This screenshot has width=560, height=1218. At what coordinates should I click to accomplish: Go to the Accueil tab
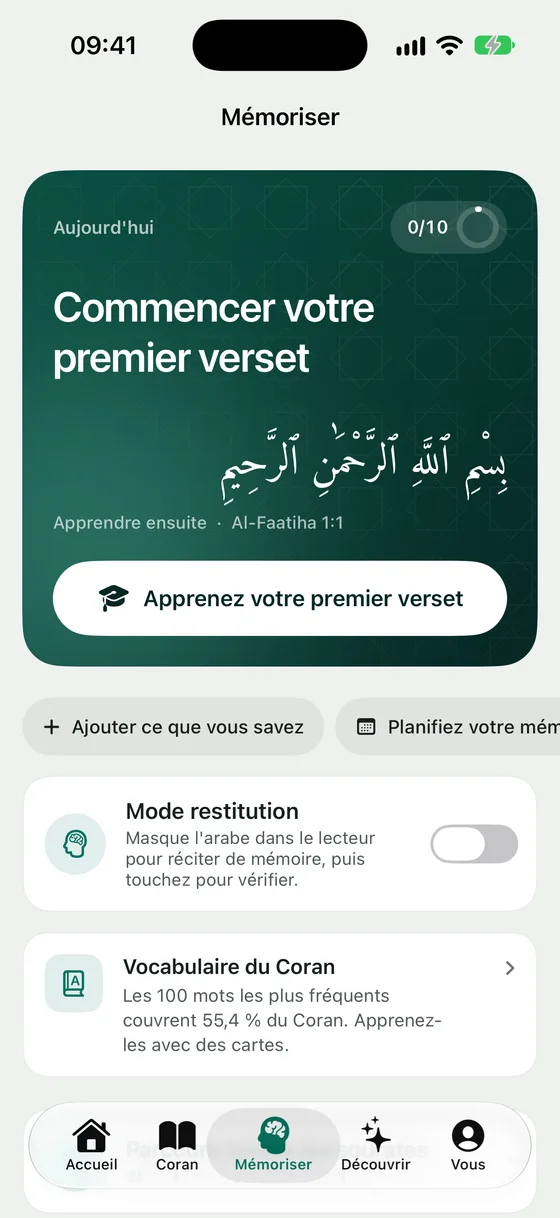pos(91,1145)
